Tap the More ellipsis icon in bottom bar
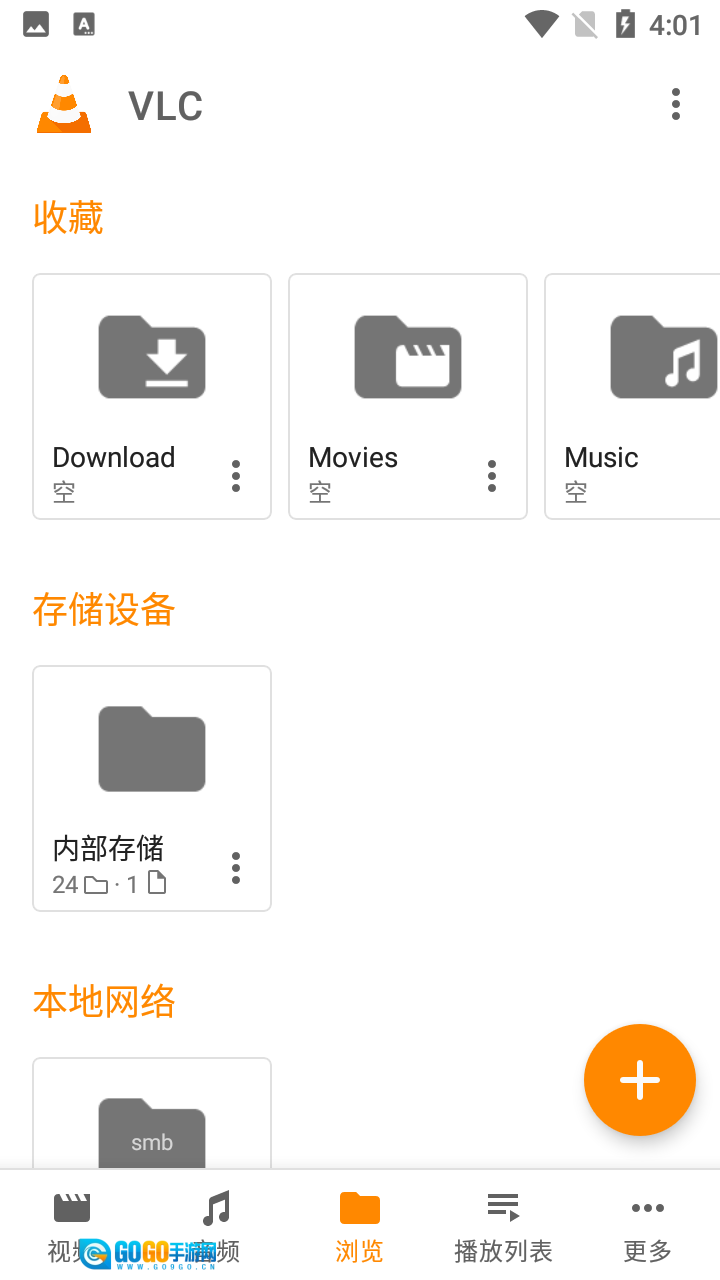The width and height of the screenshot is (720, 1280). [647, 1207]
